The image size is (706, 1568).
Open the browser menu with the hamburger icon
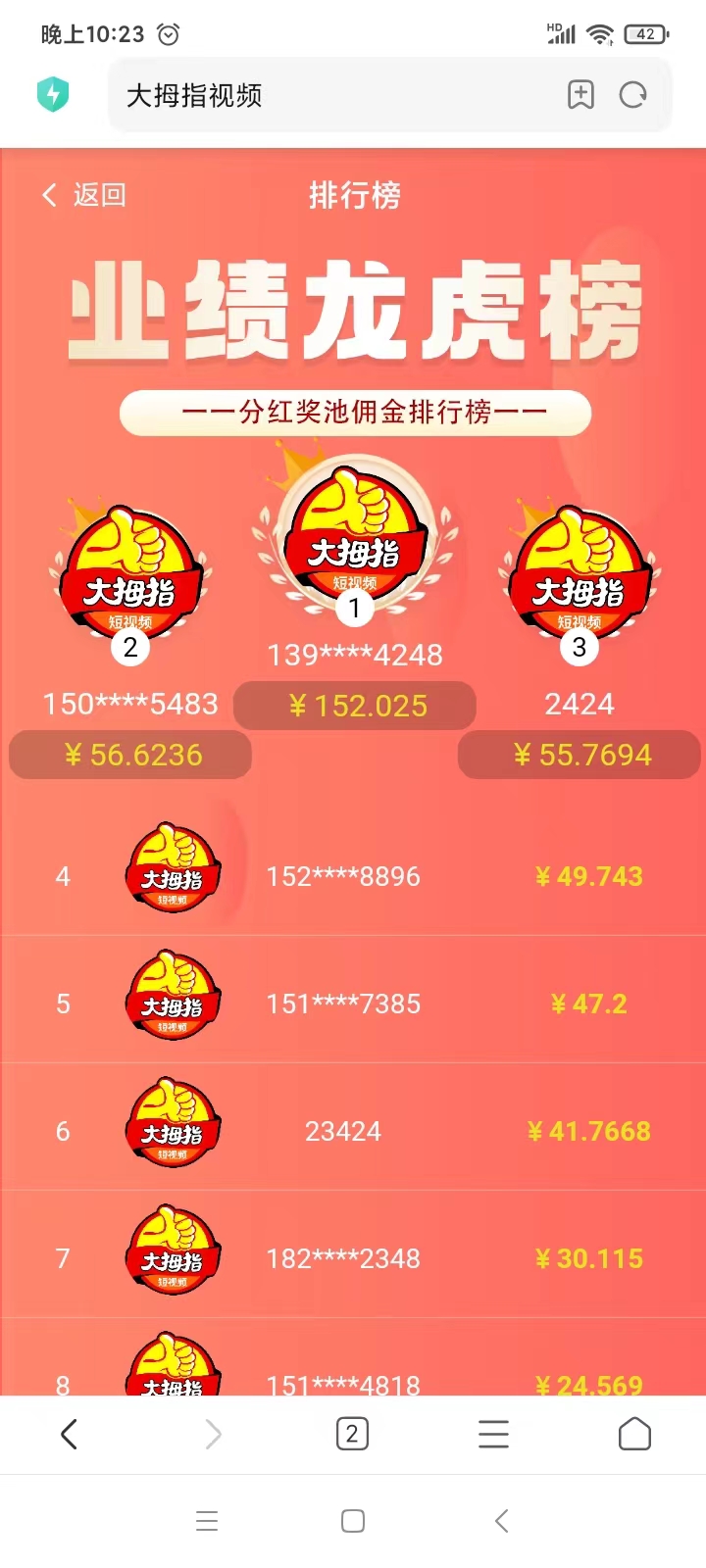coord(493,1434)
